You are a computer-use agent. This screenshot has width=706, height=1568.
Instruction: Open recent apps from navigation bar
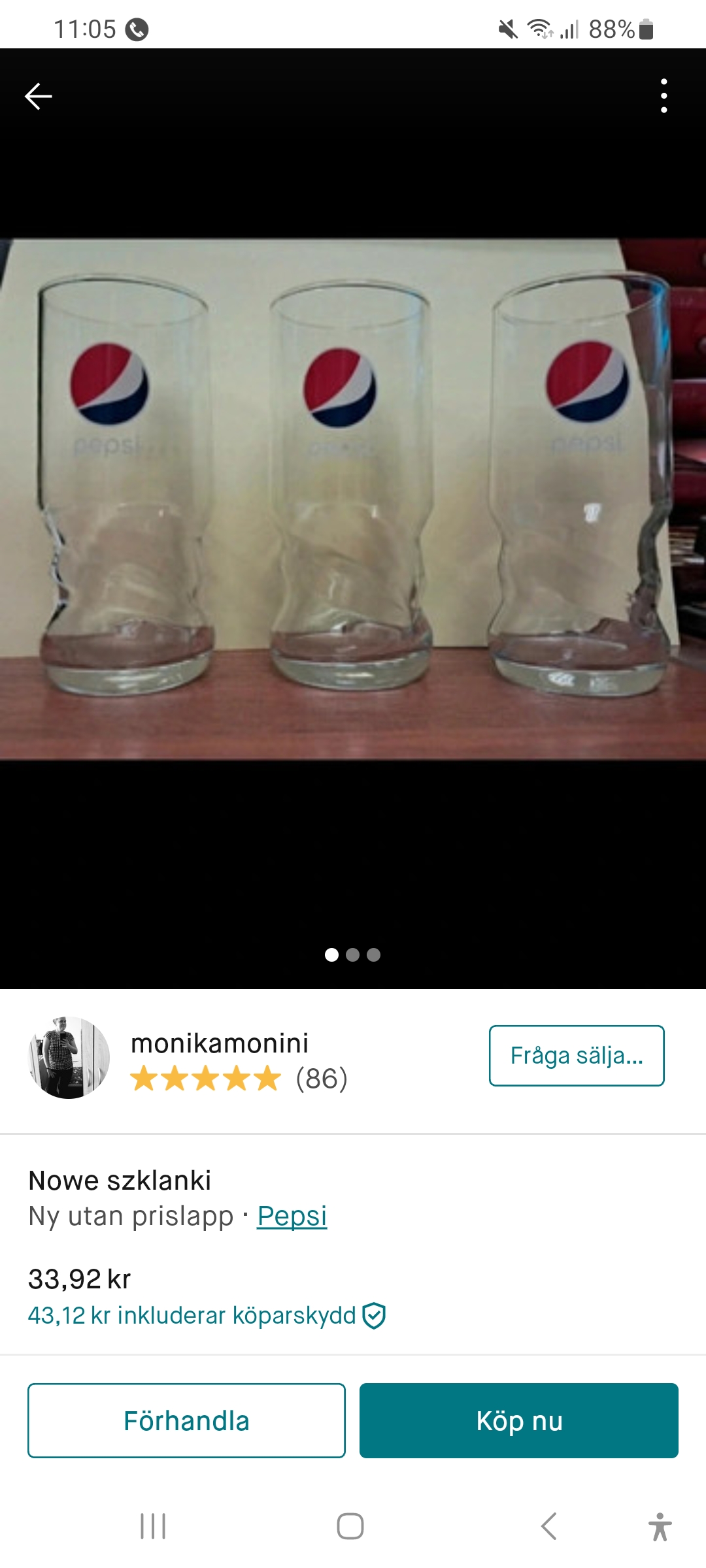[x=153, y=1527]
